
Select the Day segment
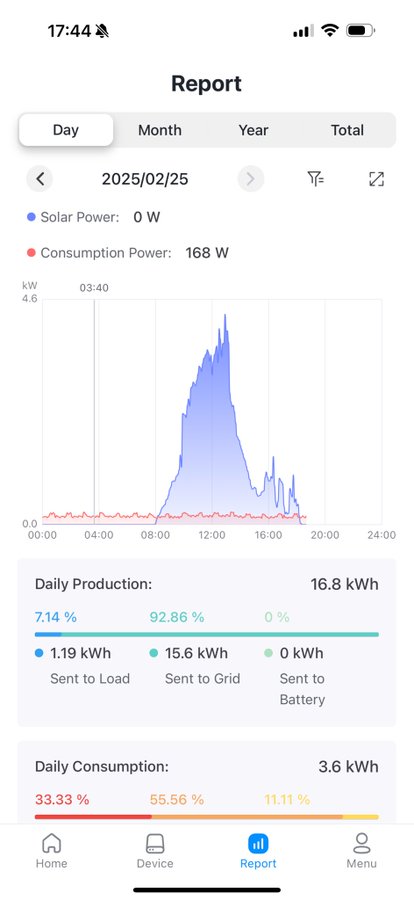[x=66, y=130]
